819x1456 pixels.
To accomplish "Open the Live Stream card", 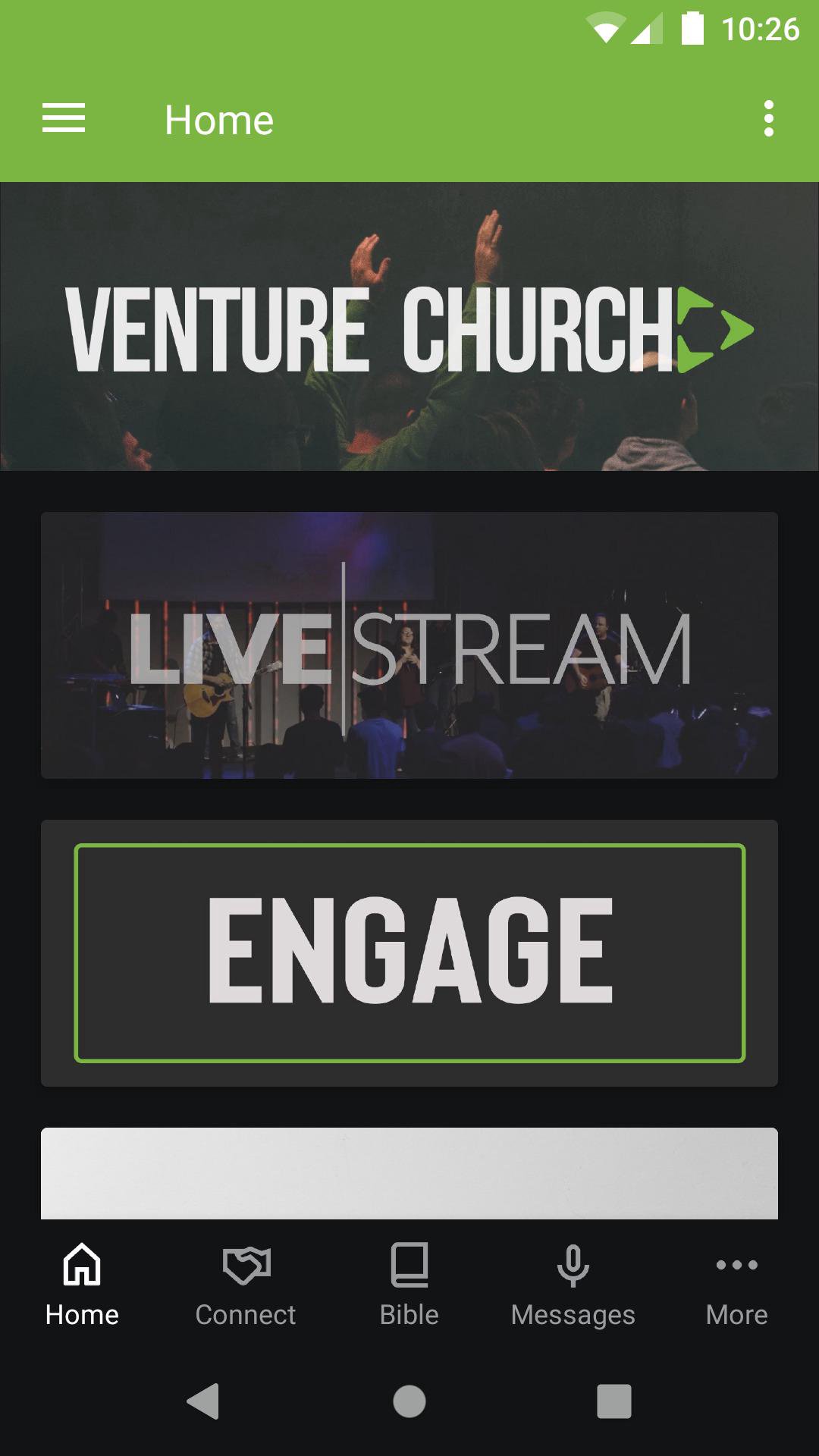I will click(409, 645).
